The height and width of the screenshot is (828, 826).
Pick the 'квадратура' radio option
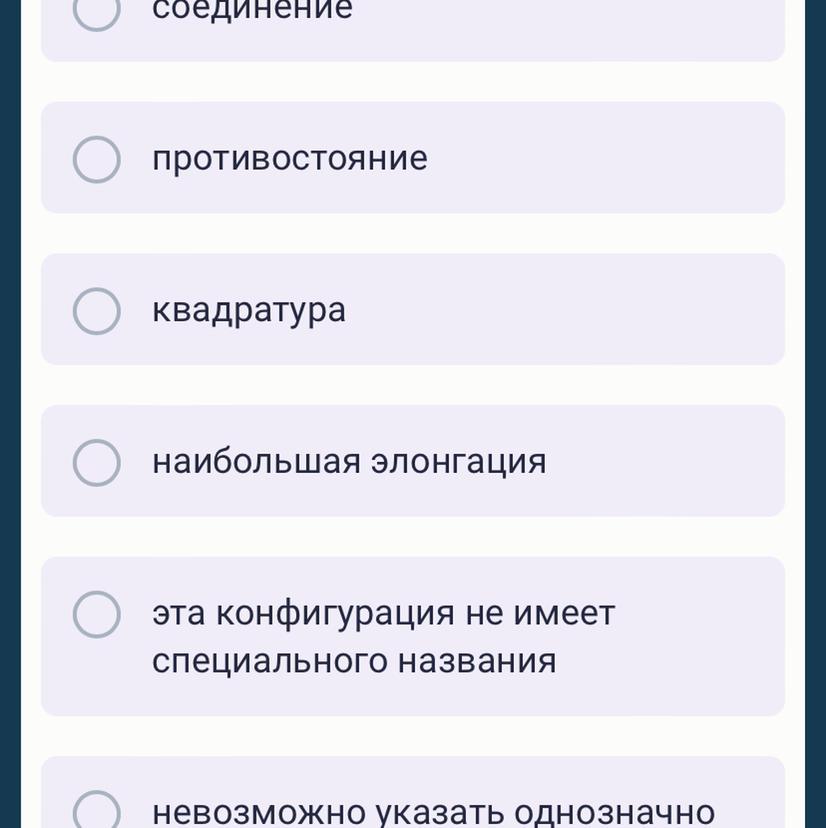tap(97, 311)
